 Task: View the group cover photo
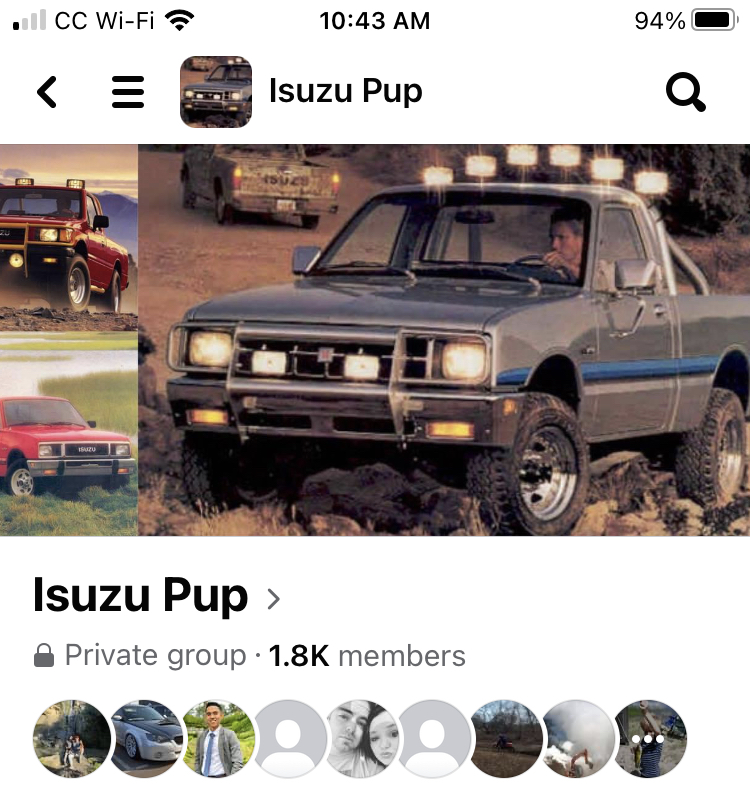[375, 340]
